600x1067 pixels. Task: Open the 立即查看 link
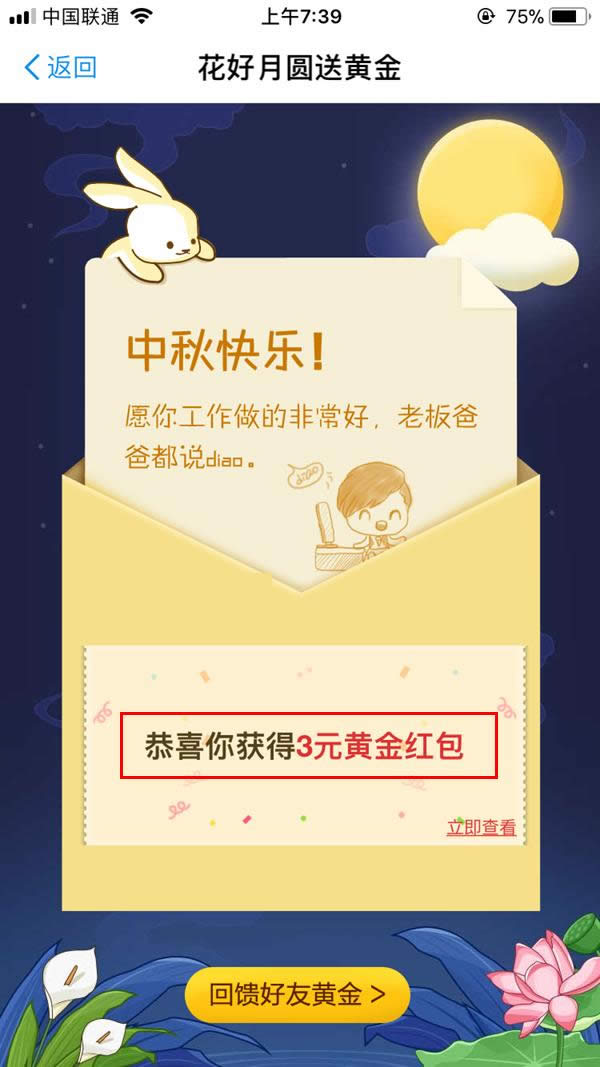pyautogui.click(x=481, y=827)
